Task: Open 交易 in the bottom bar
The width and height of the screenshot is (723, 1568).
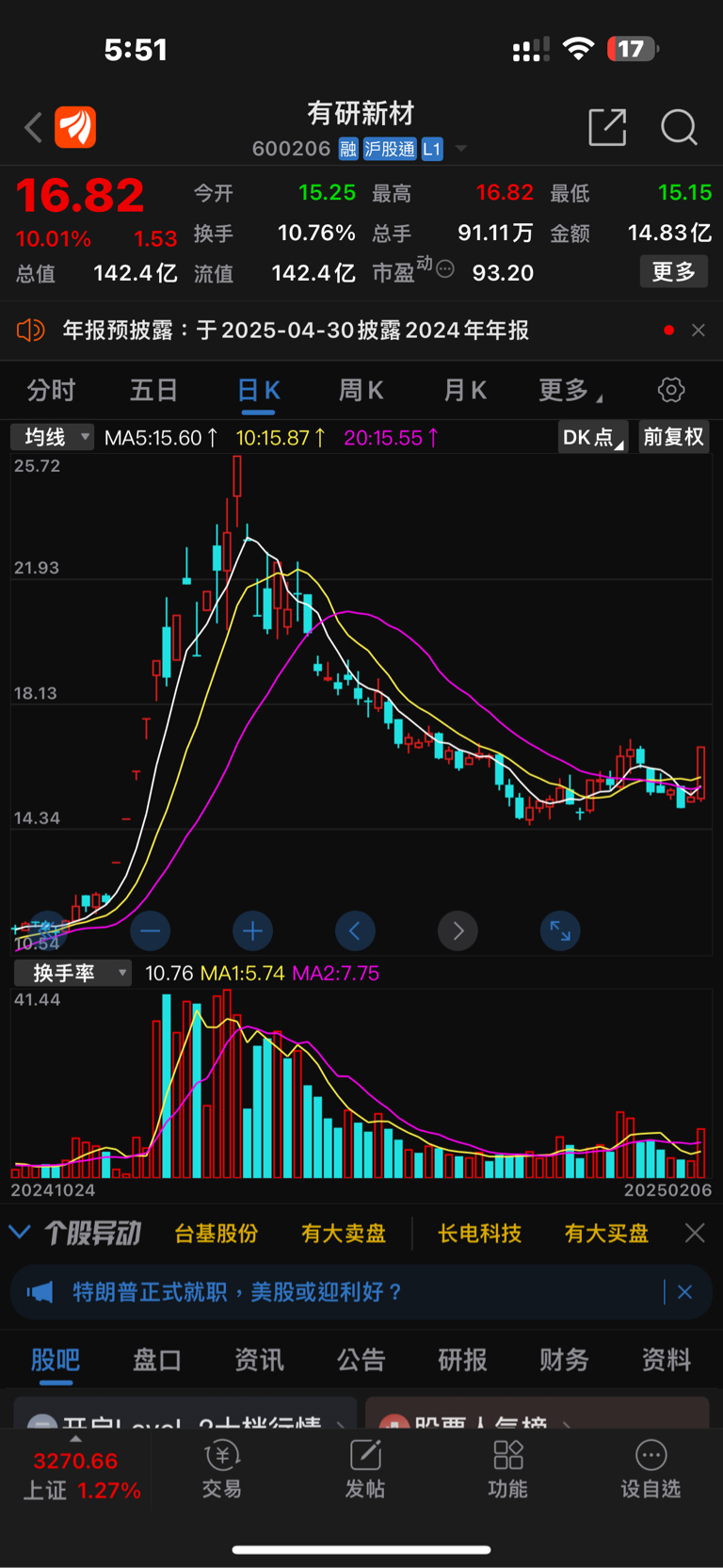Action: [x=222, y=1469]
